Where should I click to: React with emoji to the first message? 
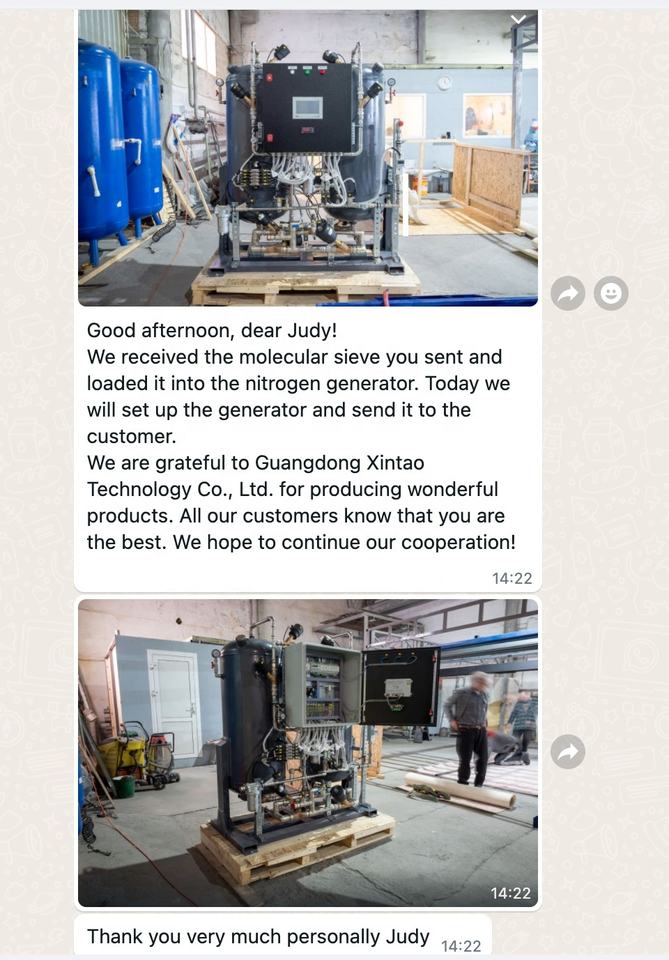click(x=611, y=293)
